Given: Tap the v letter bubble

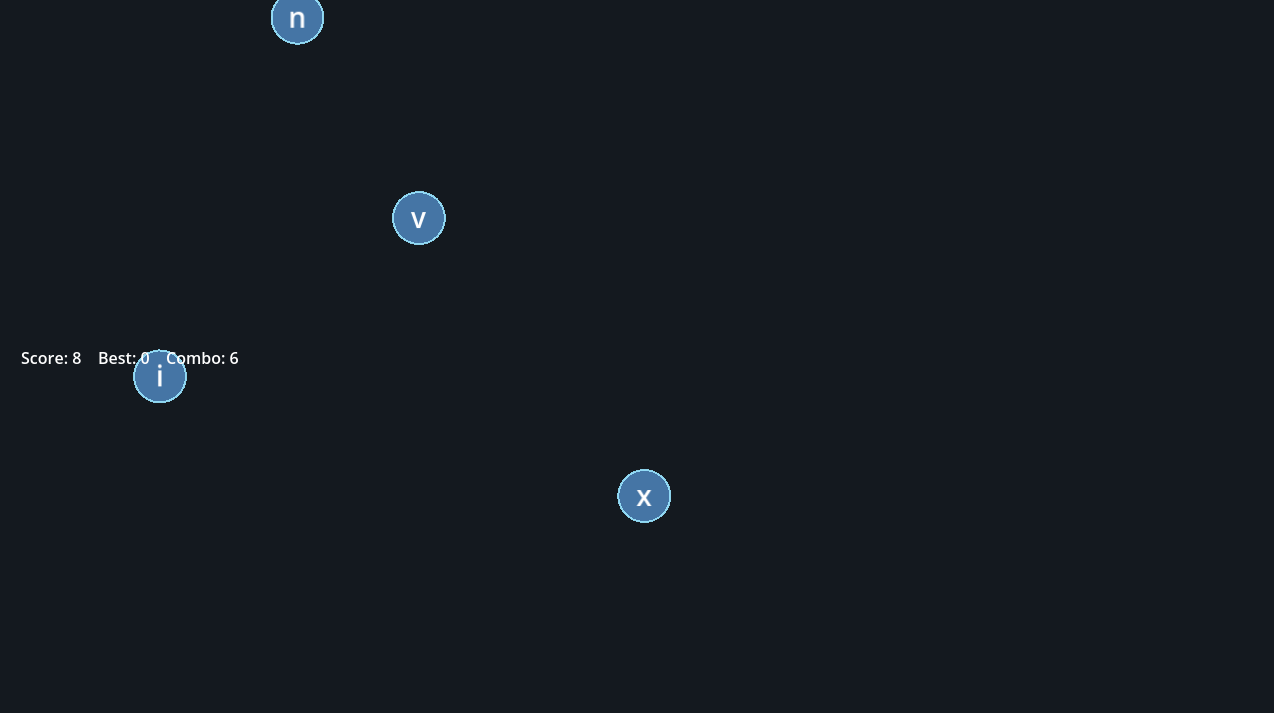Looking at the screenshot, I should pos(419,218).
